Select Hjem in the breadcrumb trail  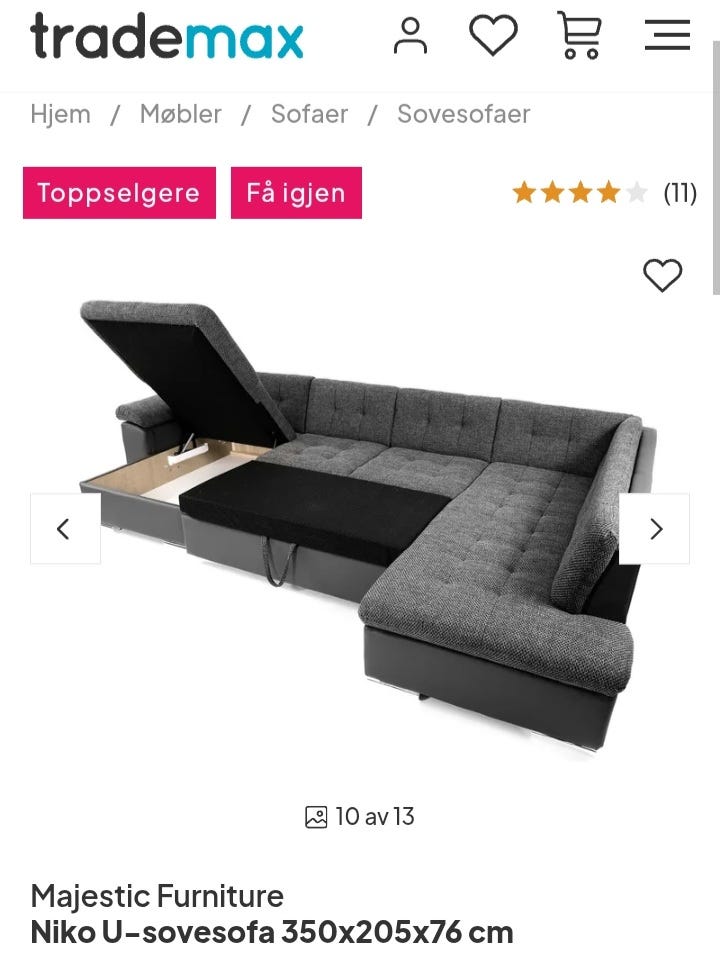(x=60, y=114)
